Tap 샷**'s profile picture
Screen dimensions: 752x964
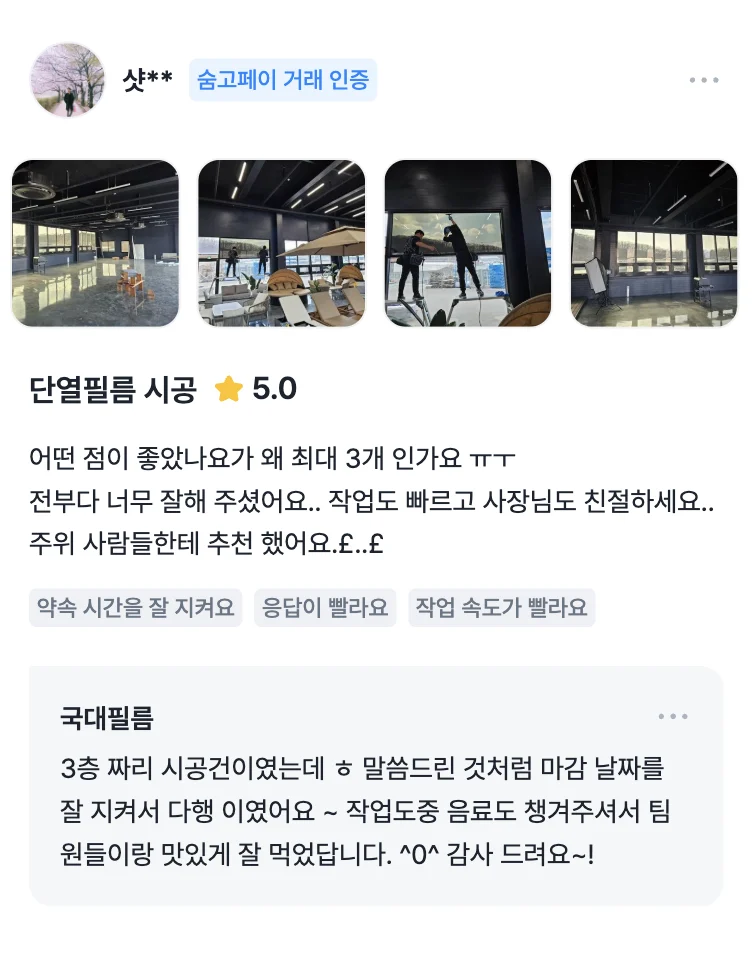[68, 80]
